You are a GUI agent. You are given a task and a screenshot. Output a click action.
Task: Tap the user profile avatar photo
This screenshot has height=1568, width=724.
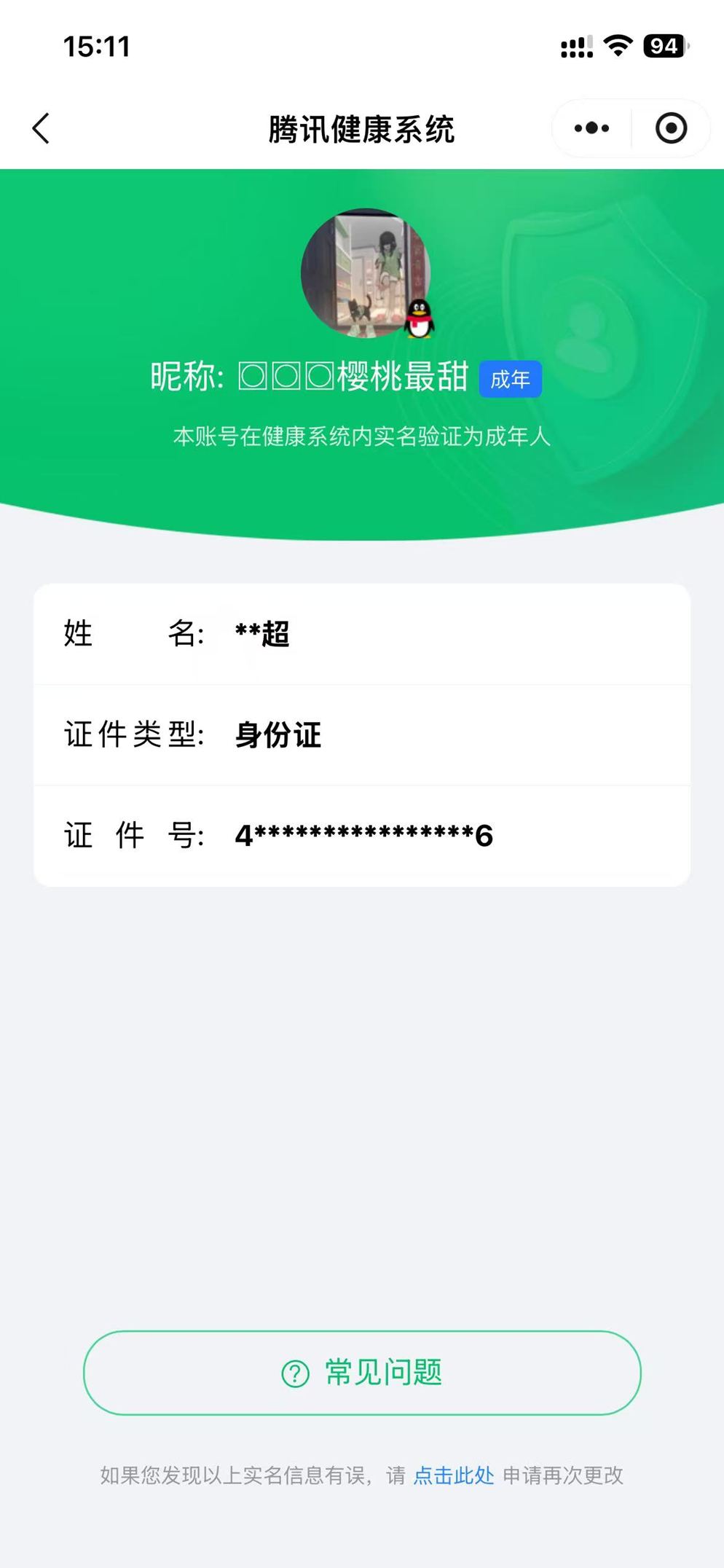pos(366,273)
